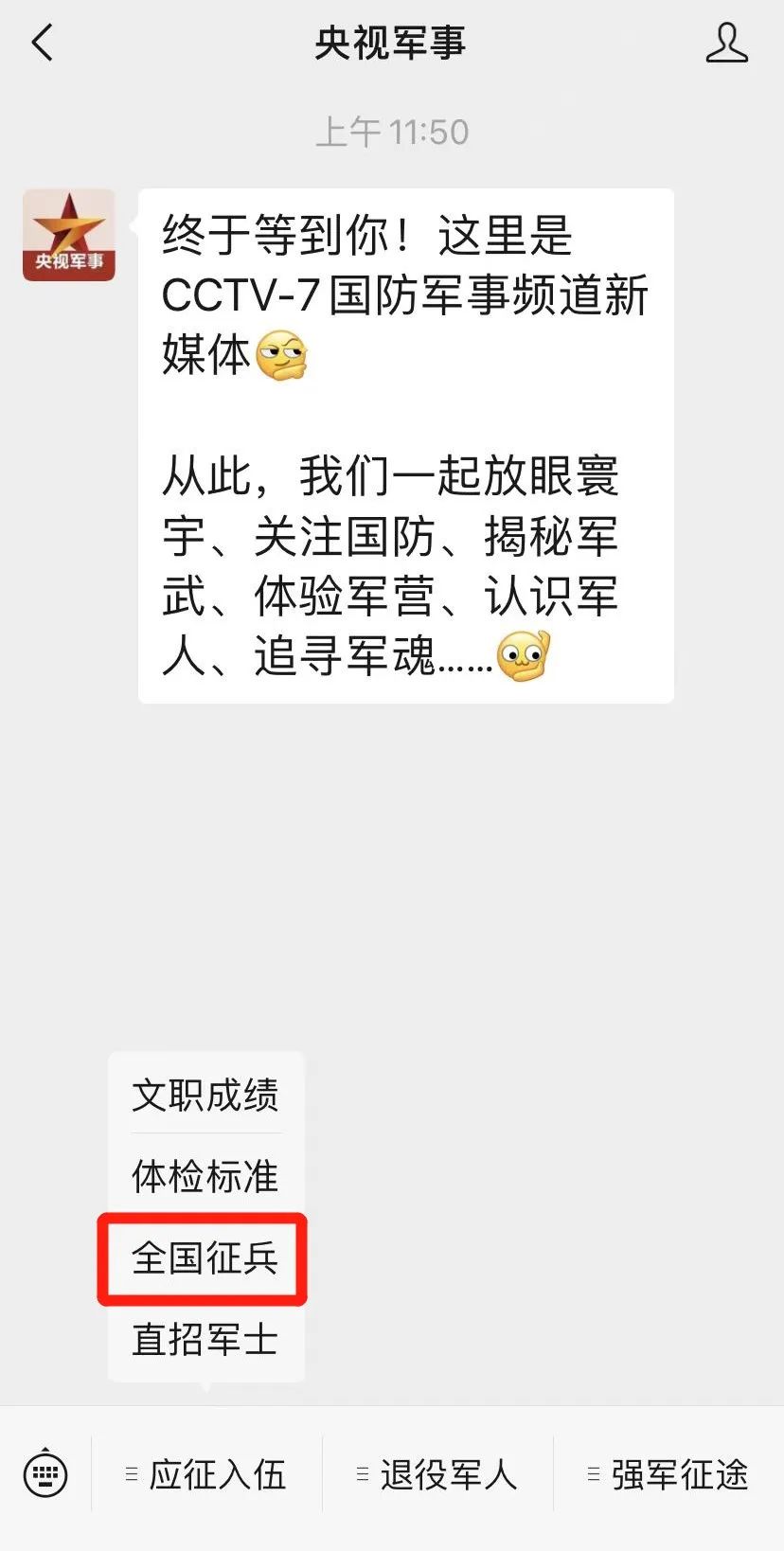
Task: Collapse the 应征入伍 menu
Action: [206, 1474]
